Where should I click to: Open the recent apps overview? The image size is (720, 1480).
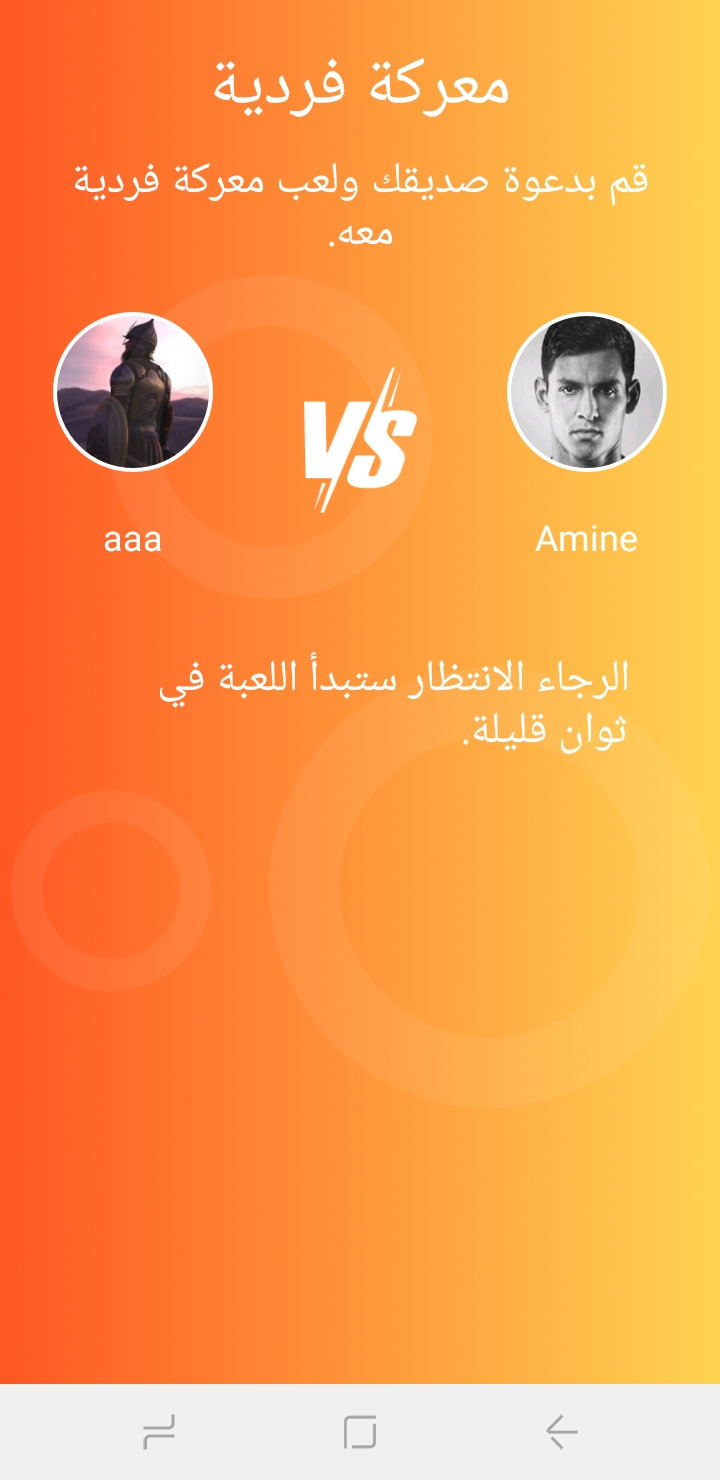click(159, 1432)
